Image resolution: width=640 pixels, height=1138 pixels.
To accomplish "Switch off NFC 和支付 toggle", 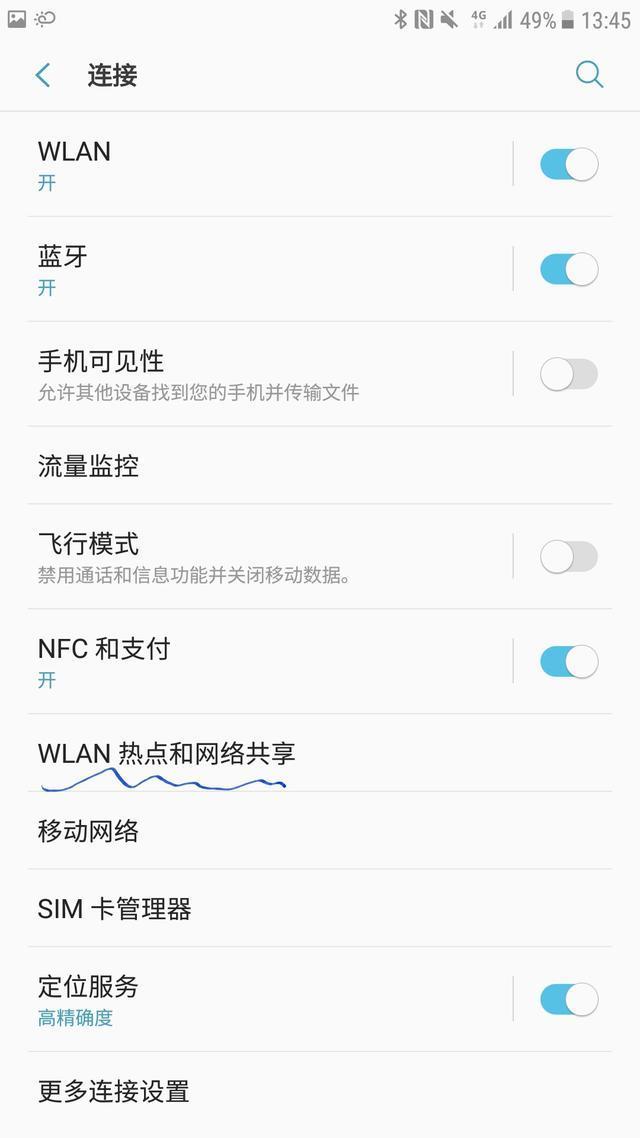I will click(569, 661).
